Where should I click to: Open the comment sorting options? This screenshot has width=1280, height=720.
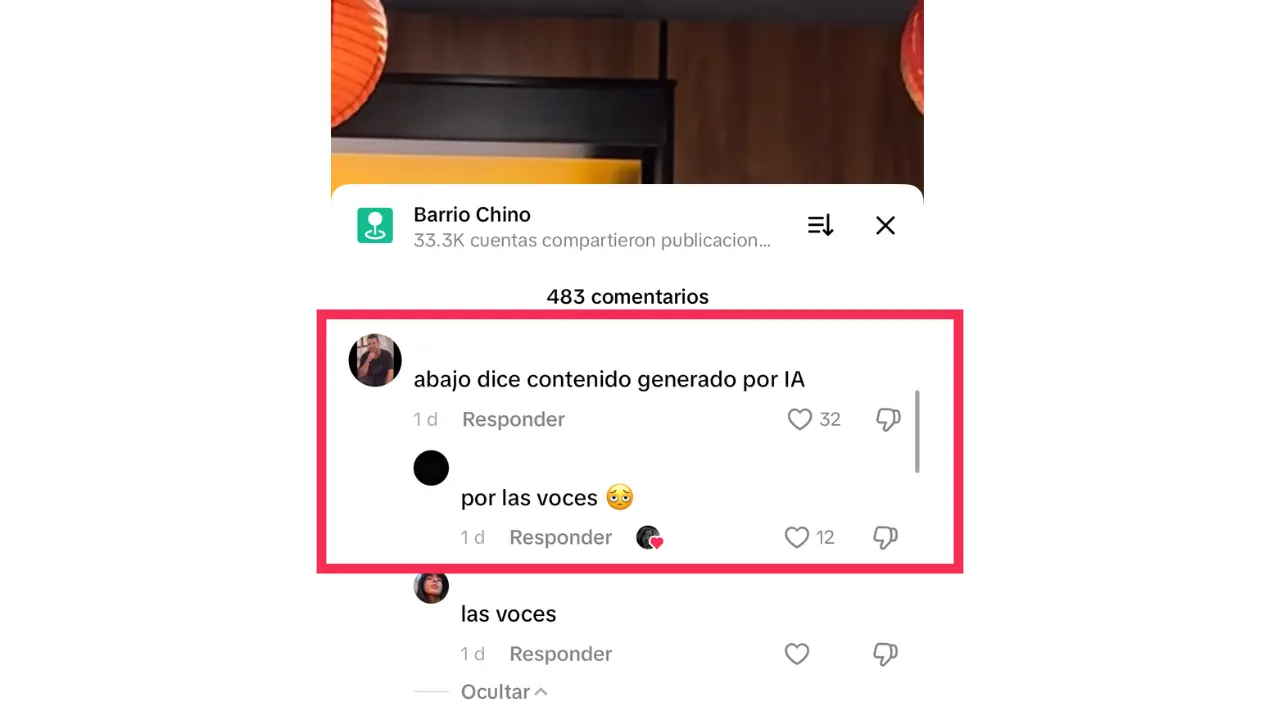pyautogui.click(x=820, y=226)
